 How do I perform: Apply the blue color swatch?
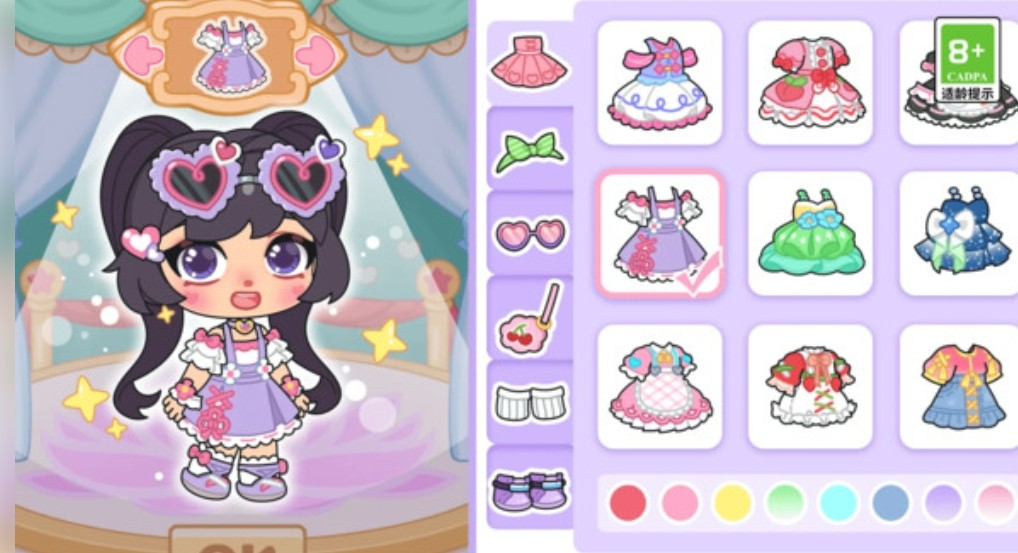click(890, 502)
